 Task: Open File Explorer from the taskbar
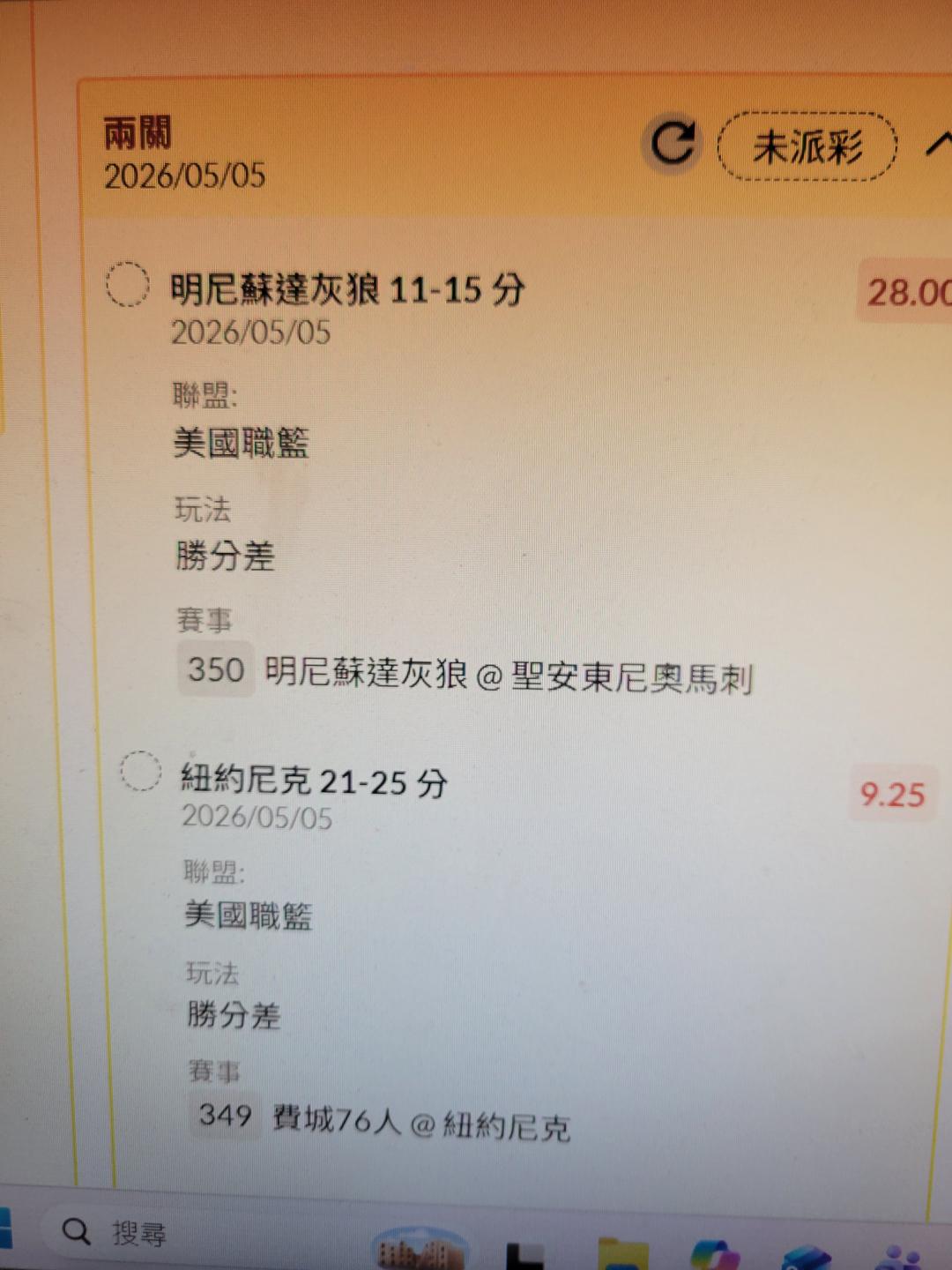[623, 1255]
